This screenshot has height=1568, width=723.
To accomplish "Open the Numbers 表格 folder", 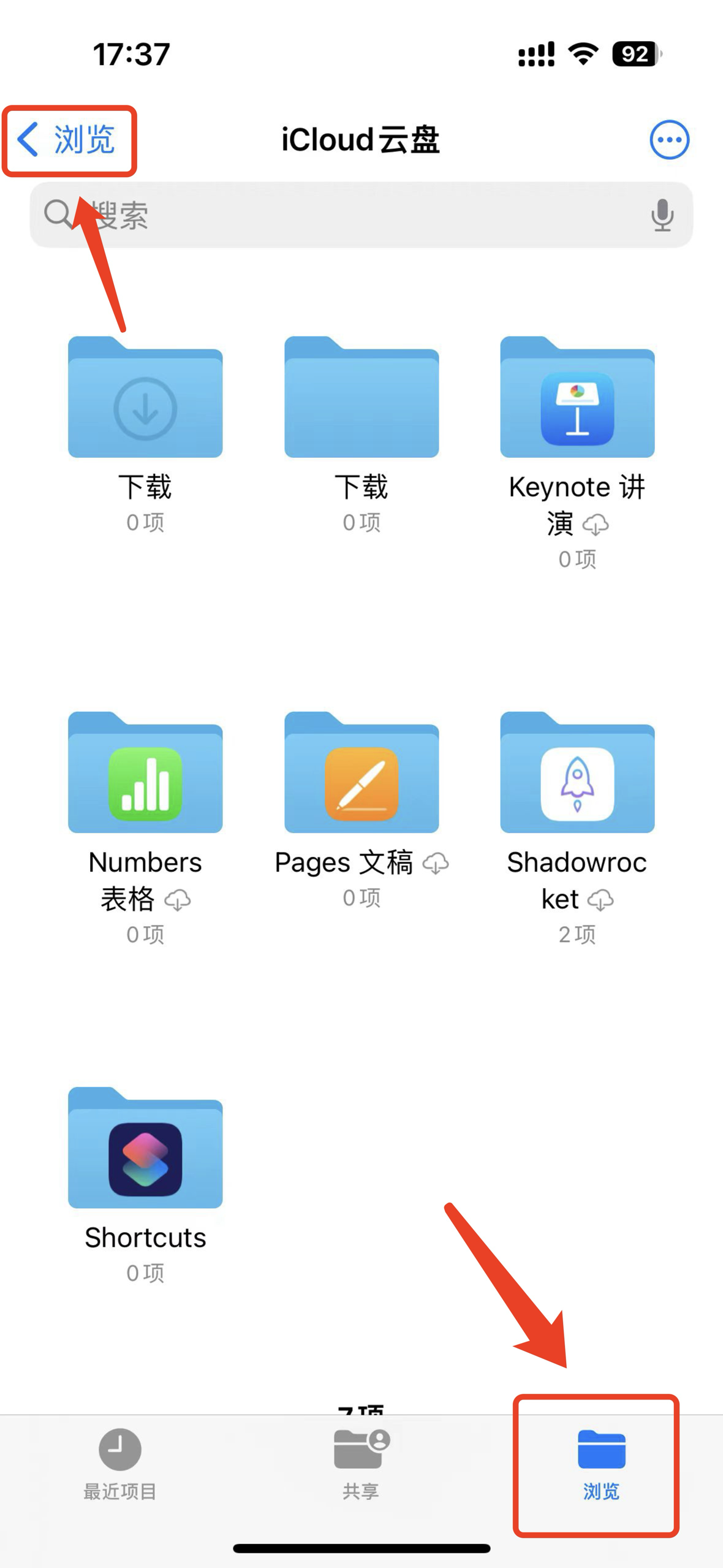I will pyautogui.click(x=145, y=774).
